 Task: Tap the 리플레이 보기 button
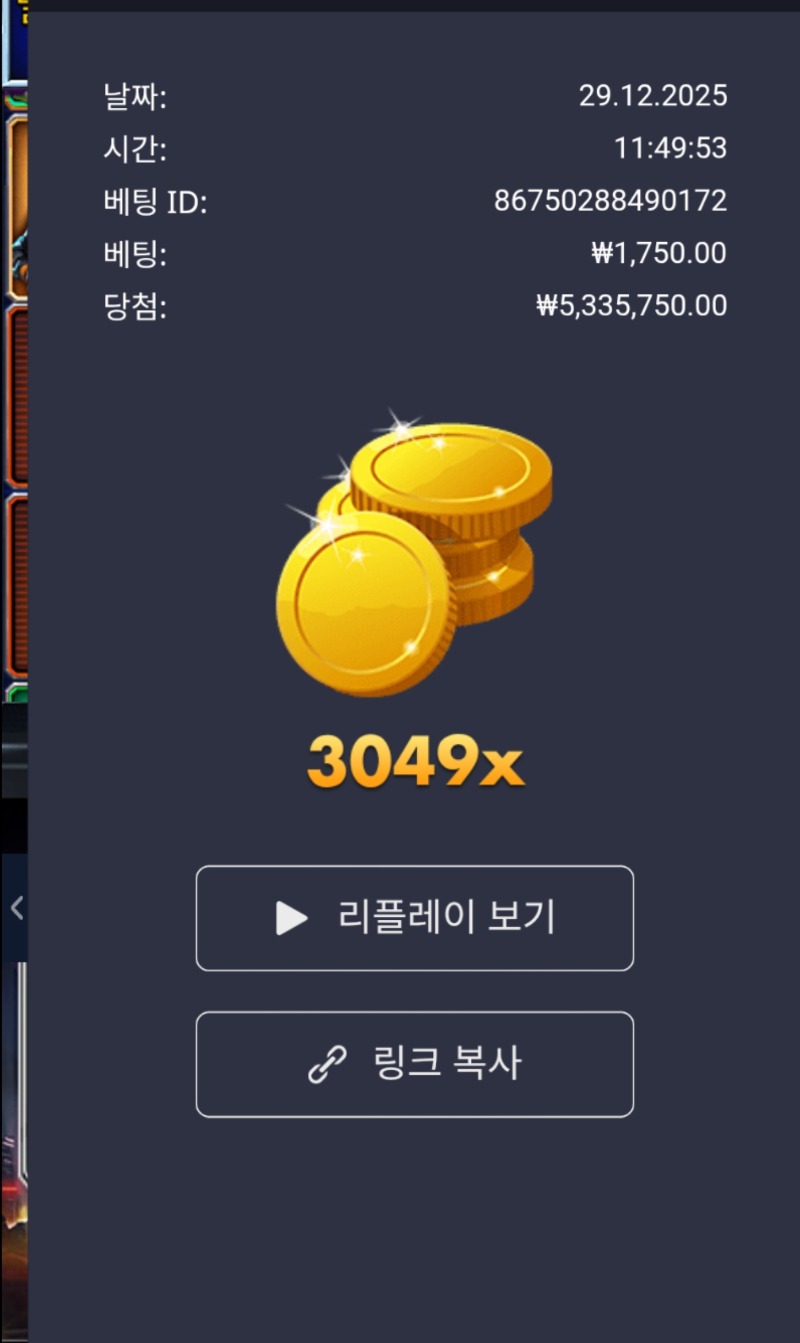pyautogui.click(x=414, y=918)
